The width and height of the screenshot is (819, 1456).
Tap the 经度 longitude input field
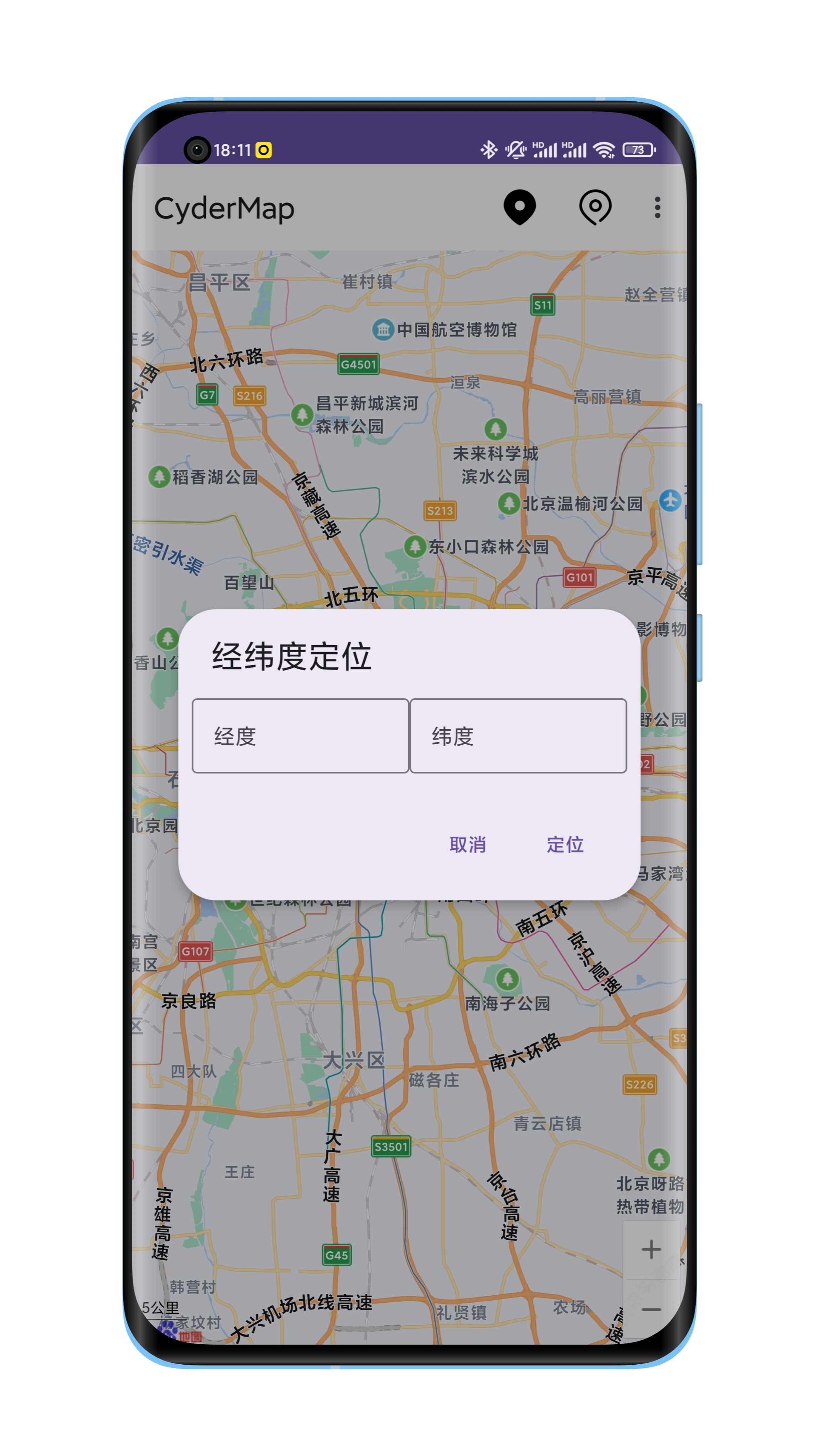coord(300,735)
